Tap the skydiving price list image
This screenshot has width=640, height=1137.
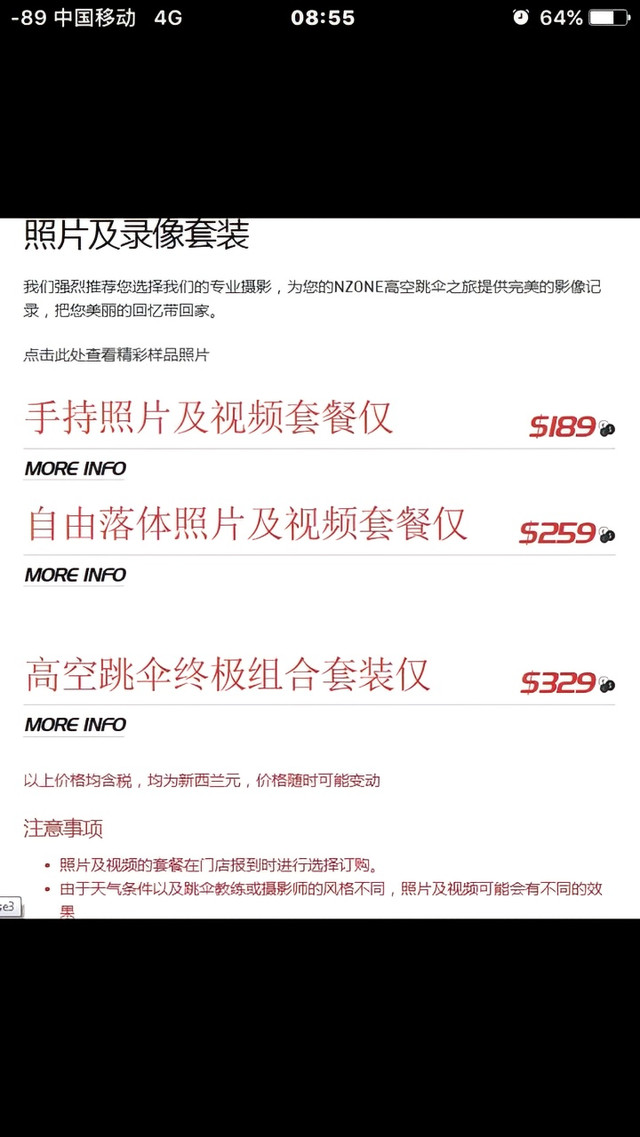(320, 568)
